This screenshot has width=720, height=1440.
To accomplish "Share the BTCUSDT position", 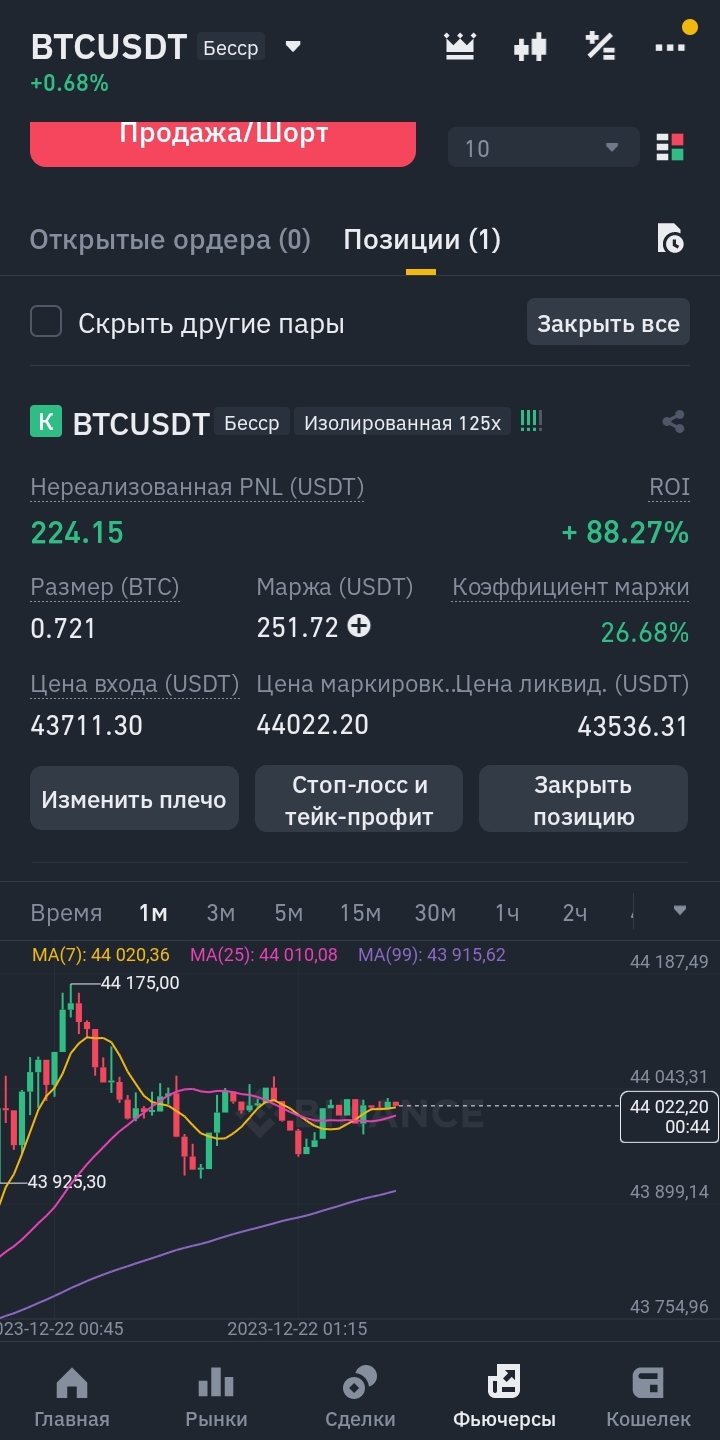I will (674, 422).
